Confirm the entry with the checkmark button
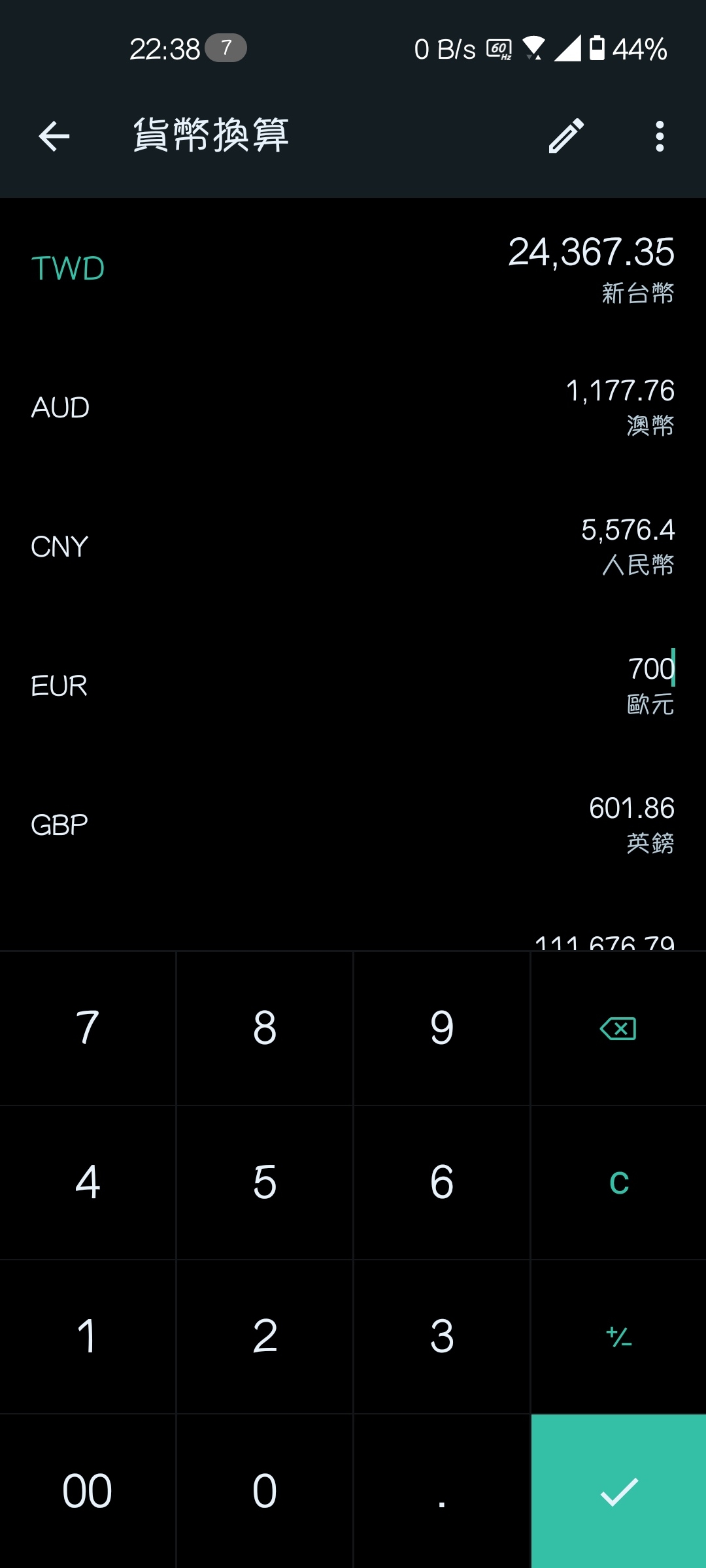Screen dimensions: 706x1568 [618, 1492]
